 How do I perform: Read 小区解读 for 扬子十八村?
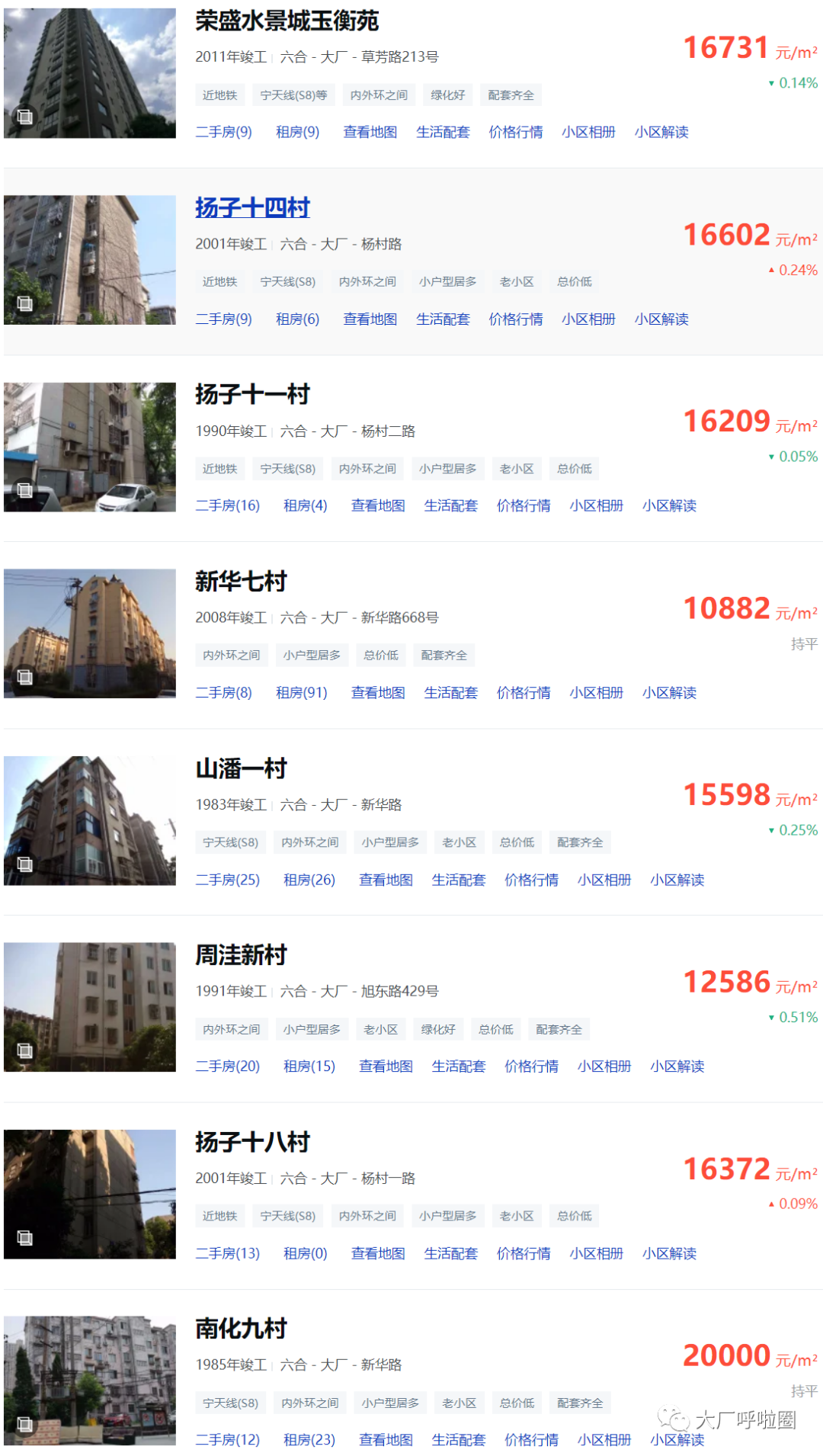669,1253
